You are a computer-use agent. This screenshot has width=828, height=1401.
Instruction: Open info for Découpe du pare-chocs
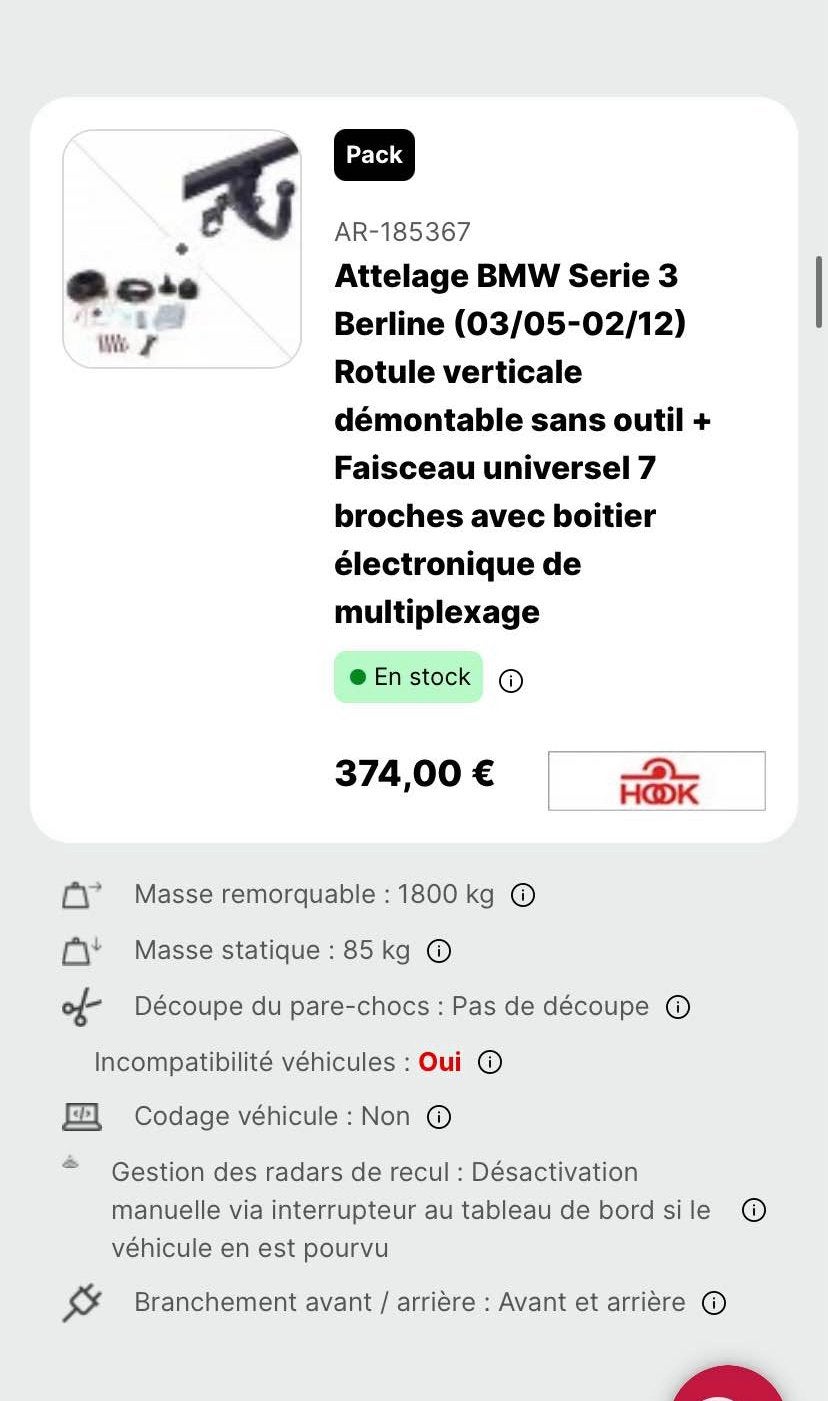pos(678,1007)
